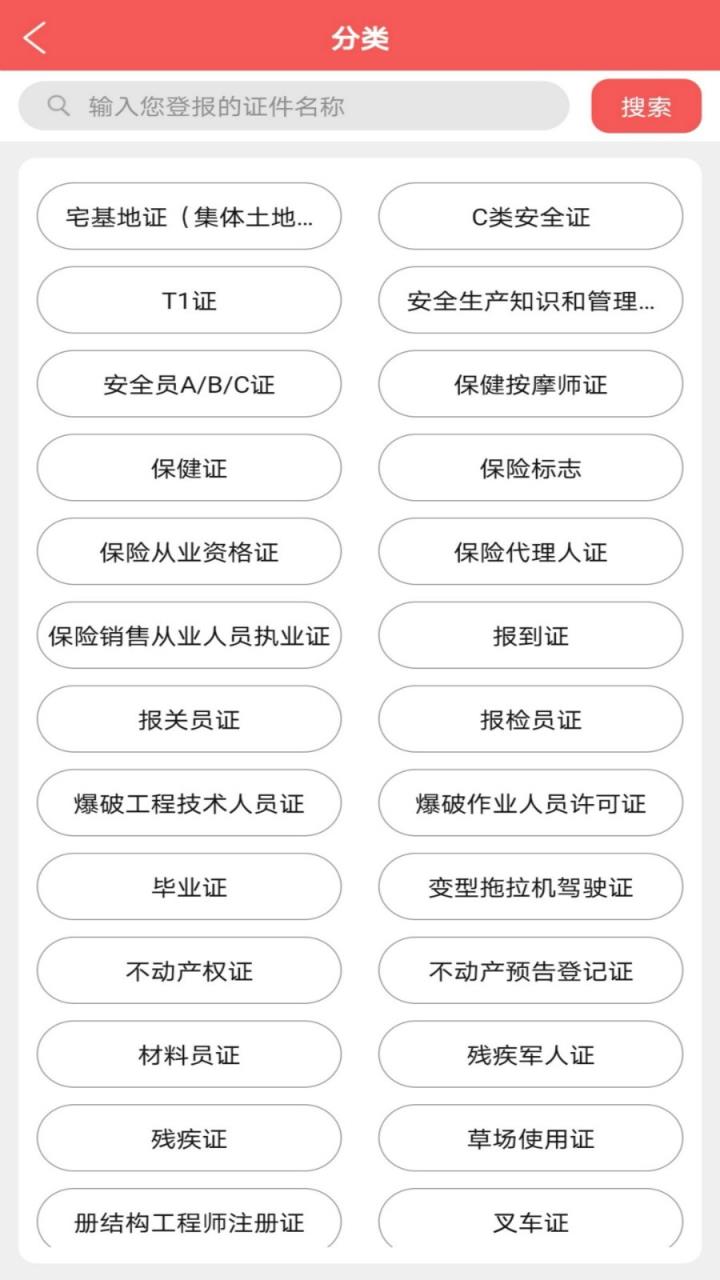
Task: Select the 叉车证 category
Action: coord(530,1222)
